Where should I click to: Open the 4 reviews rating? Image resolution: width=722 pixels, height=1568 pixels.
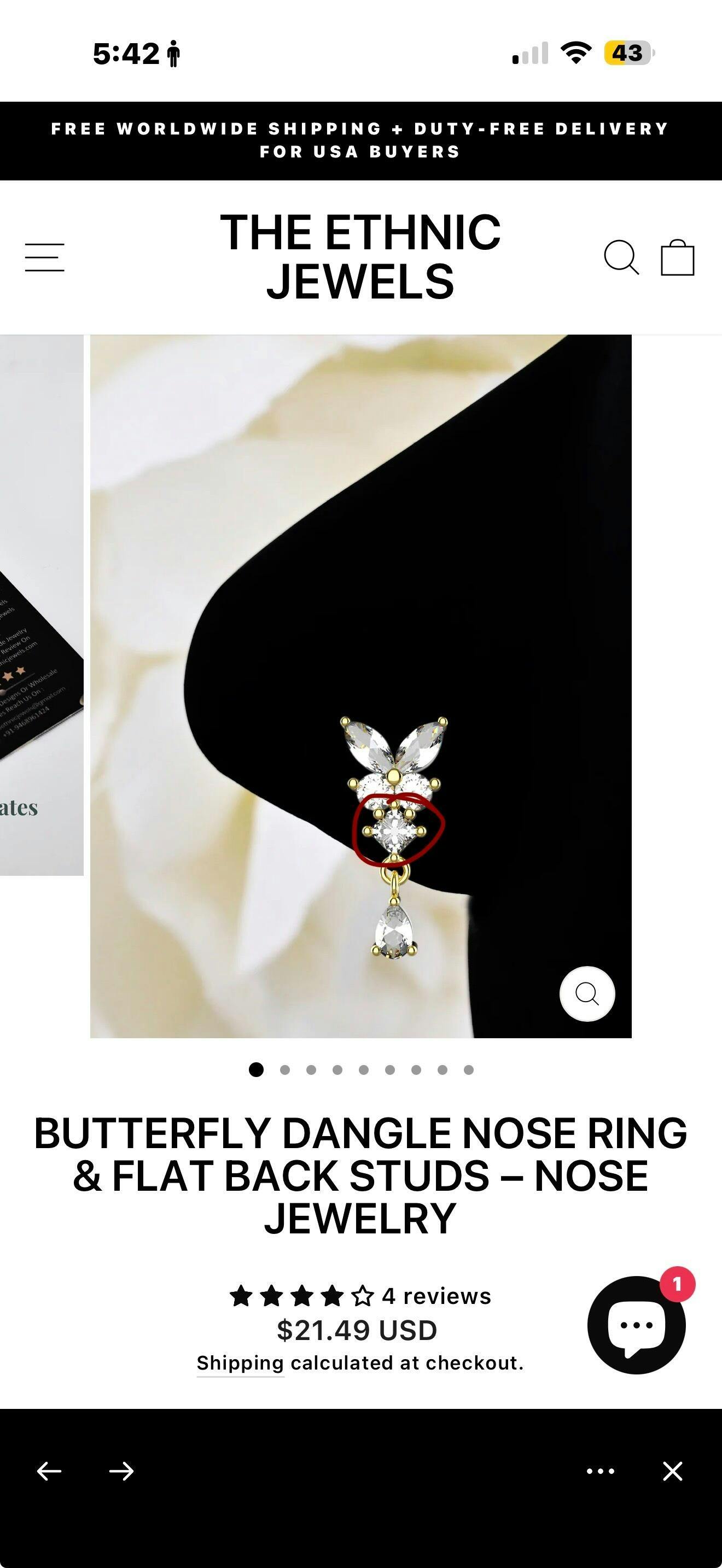pyautogui.click(x=360, y=1296)
